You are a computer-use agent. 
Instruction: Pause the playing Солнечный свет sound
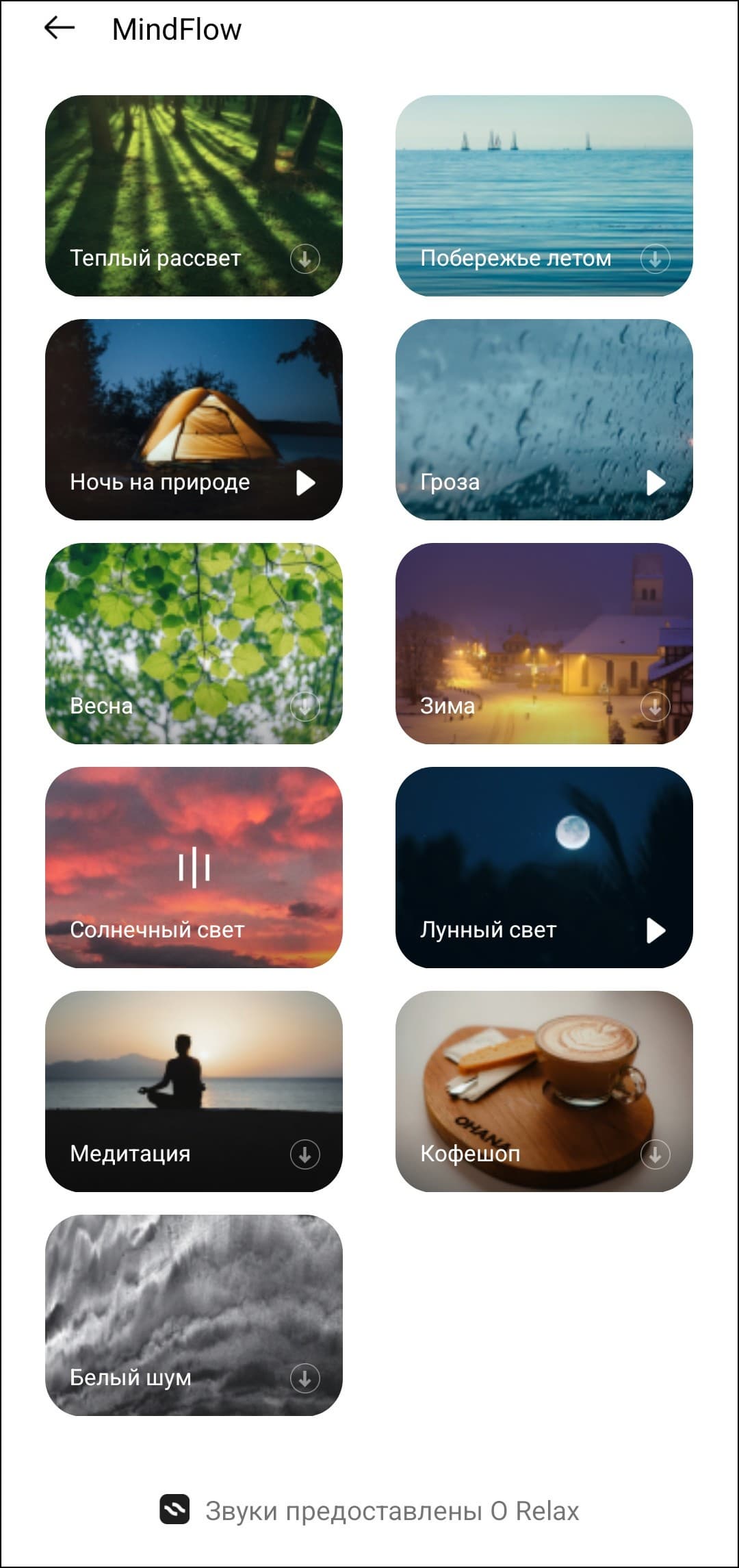(194, 867)
